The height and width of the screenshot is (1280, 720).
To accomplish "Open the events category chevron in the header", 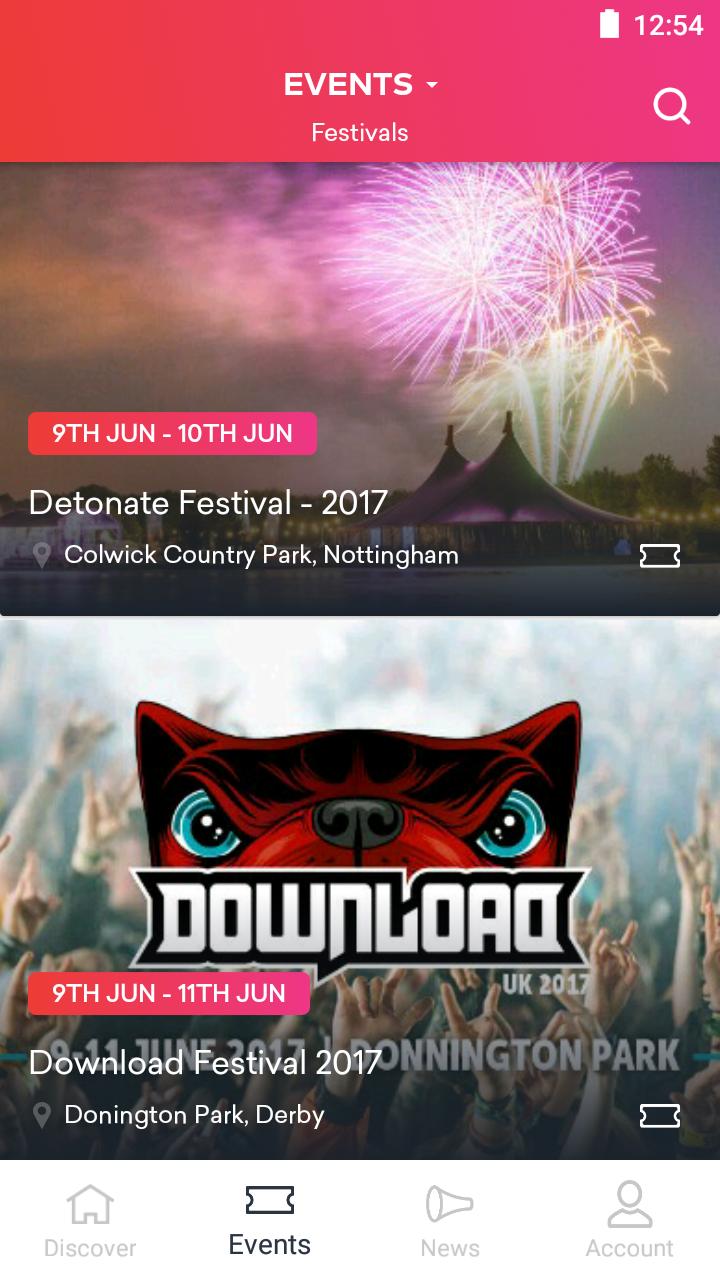I will click(x=430, y=85).
